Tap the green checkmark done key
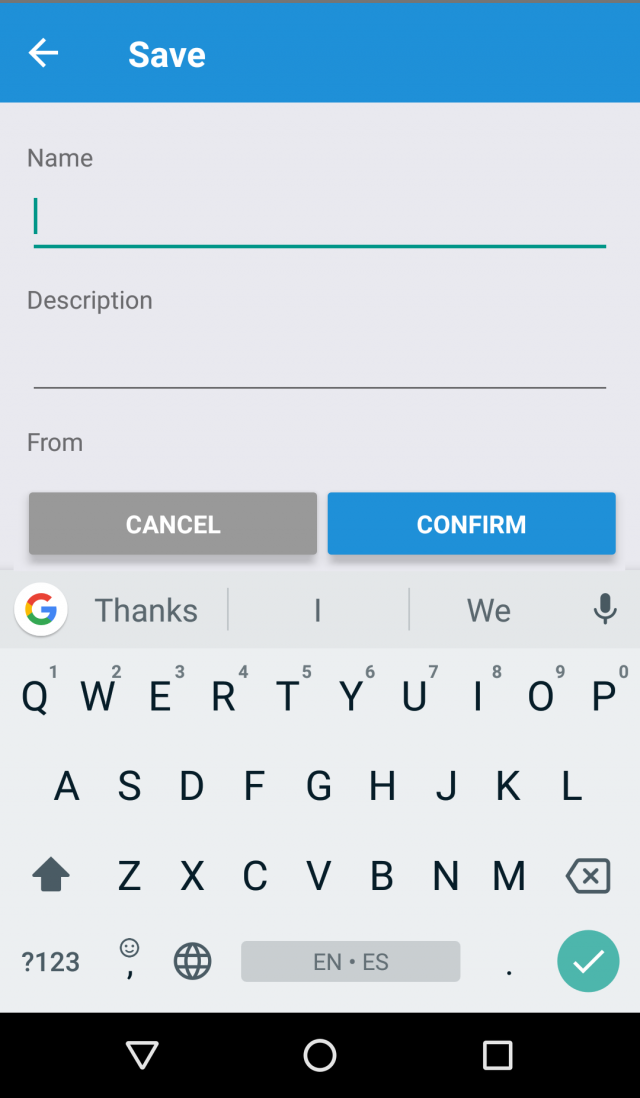Screen dimensions: 640x1098 (x=588, y=961)
